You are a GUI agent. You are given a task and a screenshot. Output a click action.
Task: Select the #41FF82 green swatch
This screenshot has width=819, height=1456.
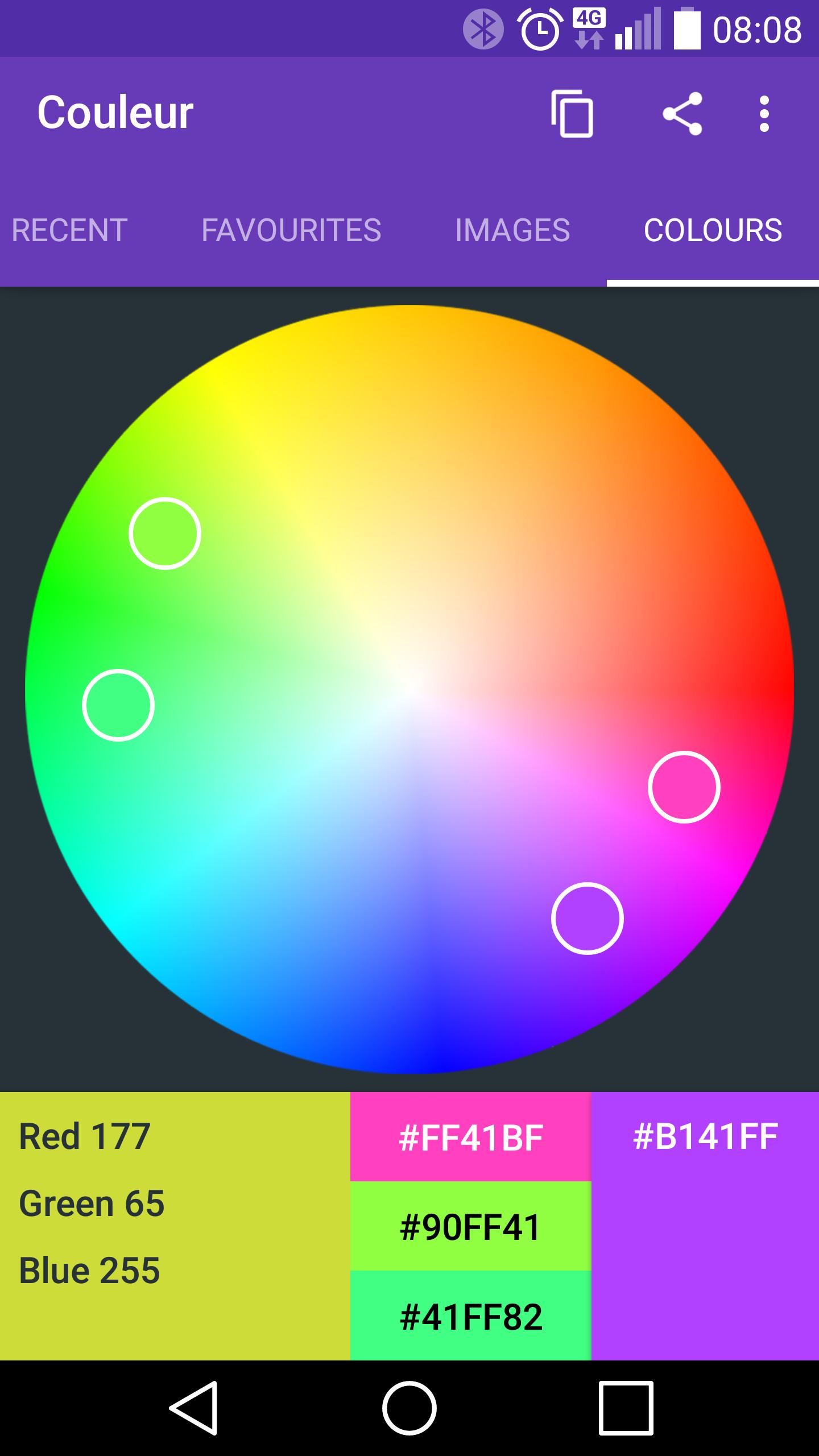(470, 1317)
